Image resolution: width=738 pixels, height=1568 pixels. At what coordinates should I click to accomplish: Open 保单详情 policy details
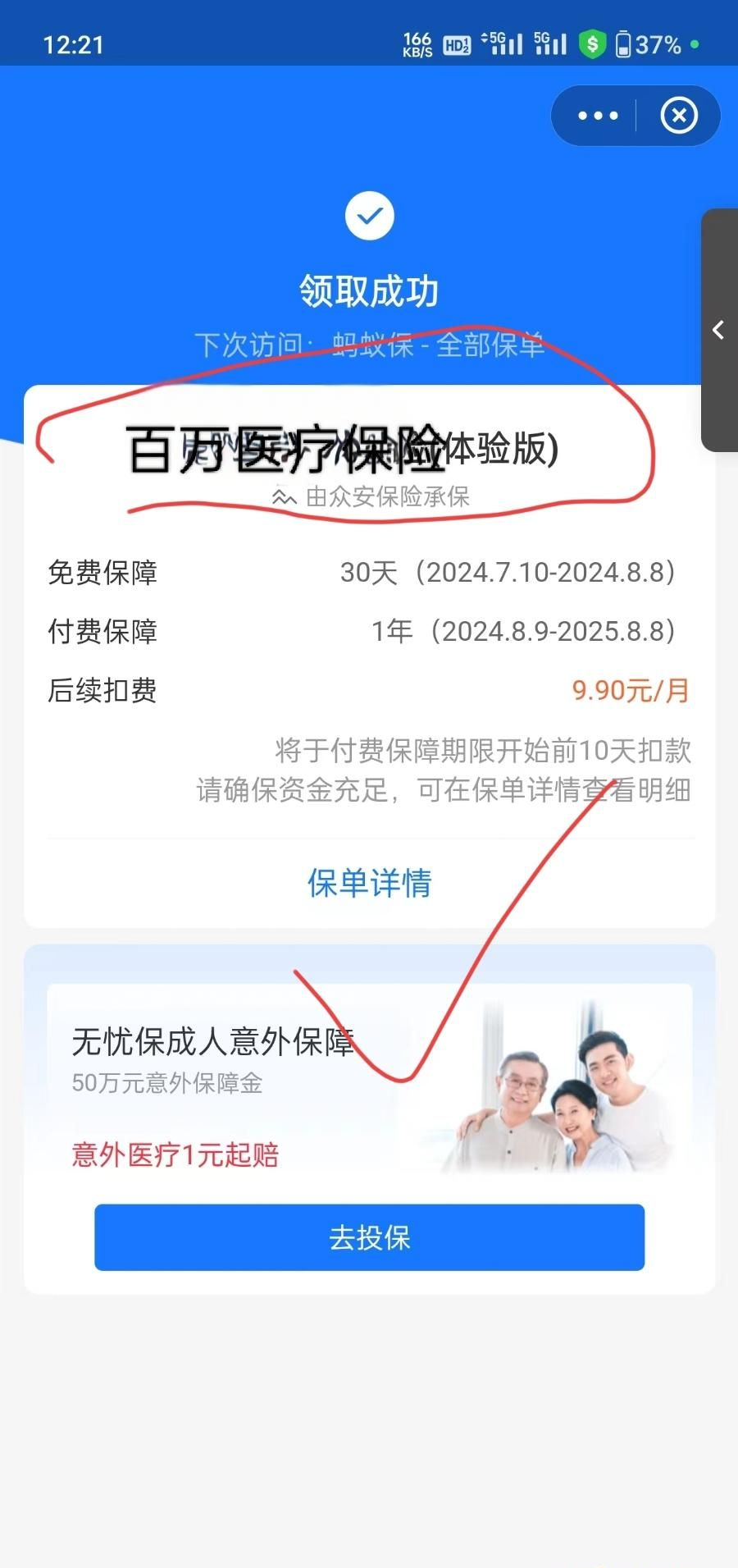(369, 883)
